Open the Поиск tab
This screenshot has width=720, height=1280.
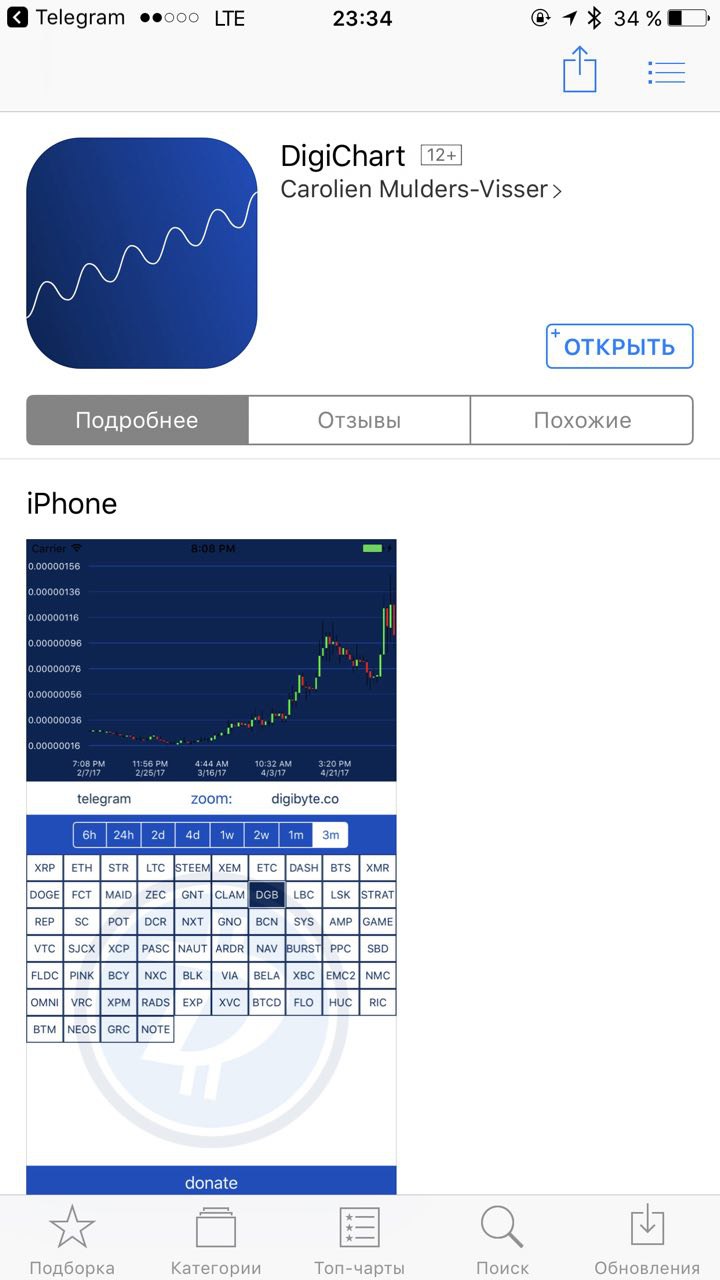click(502, 1240)
